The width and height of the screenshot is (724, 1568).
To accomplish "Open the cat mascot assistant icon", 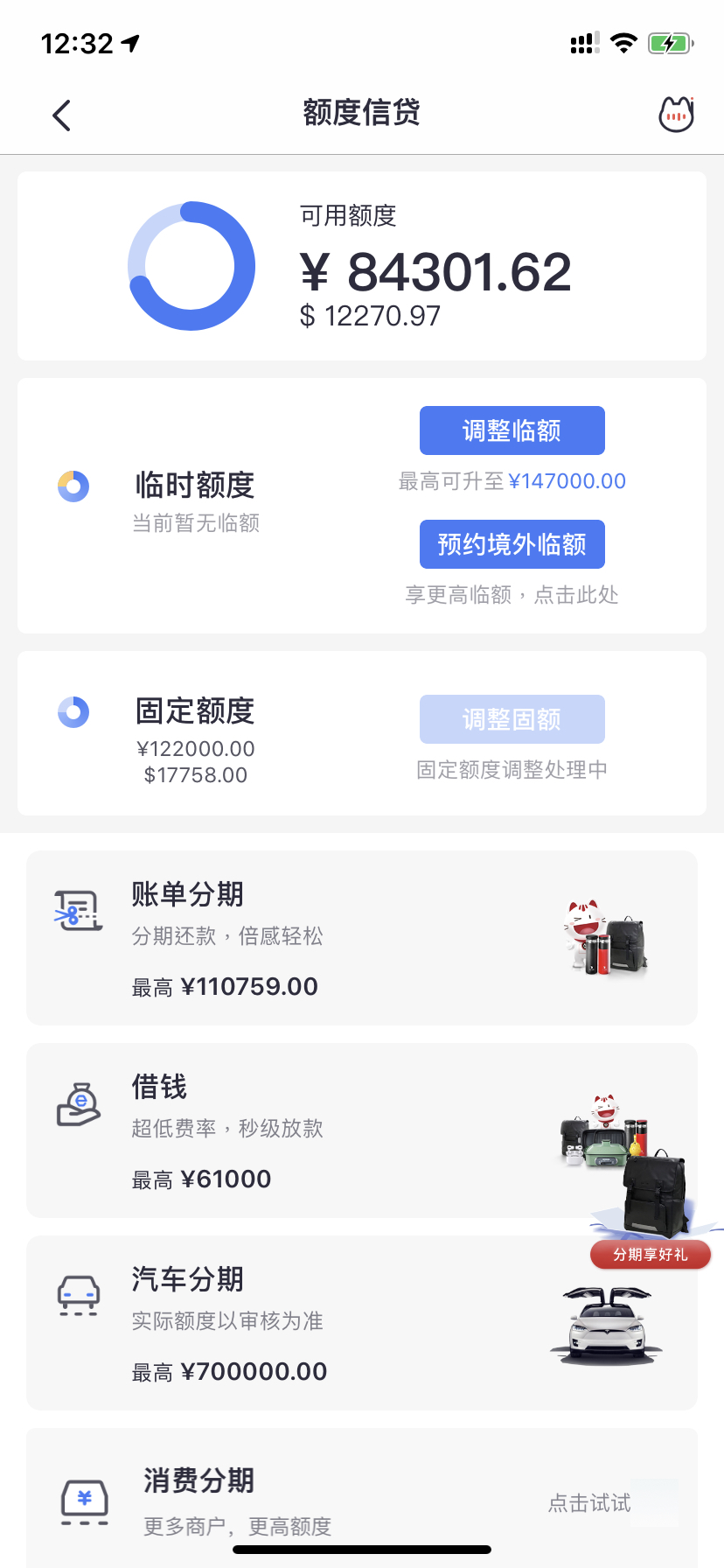I will [x=675, y=115].
